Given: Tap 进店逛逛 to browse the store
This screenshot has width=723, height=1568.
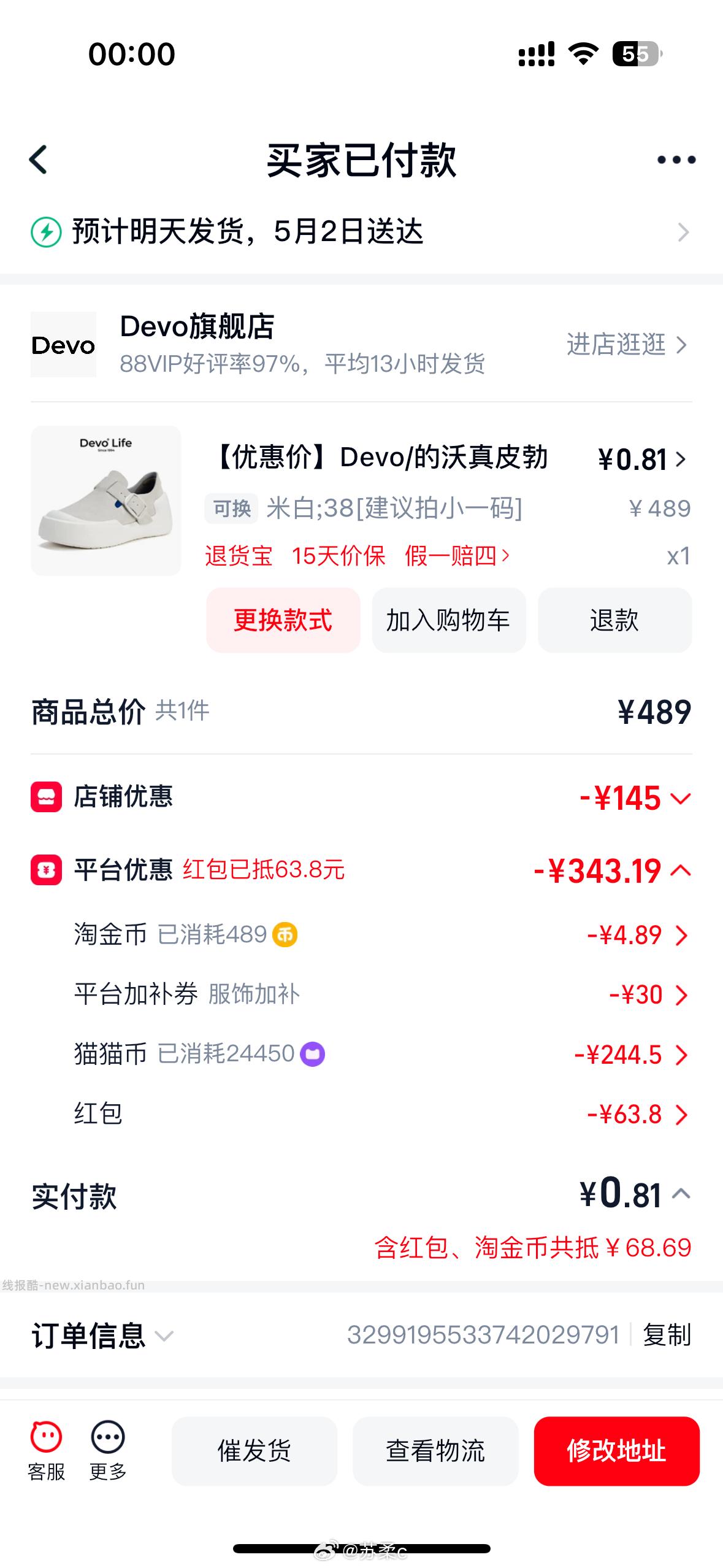Looking at the screenshot, I should (616, 345).
